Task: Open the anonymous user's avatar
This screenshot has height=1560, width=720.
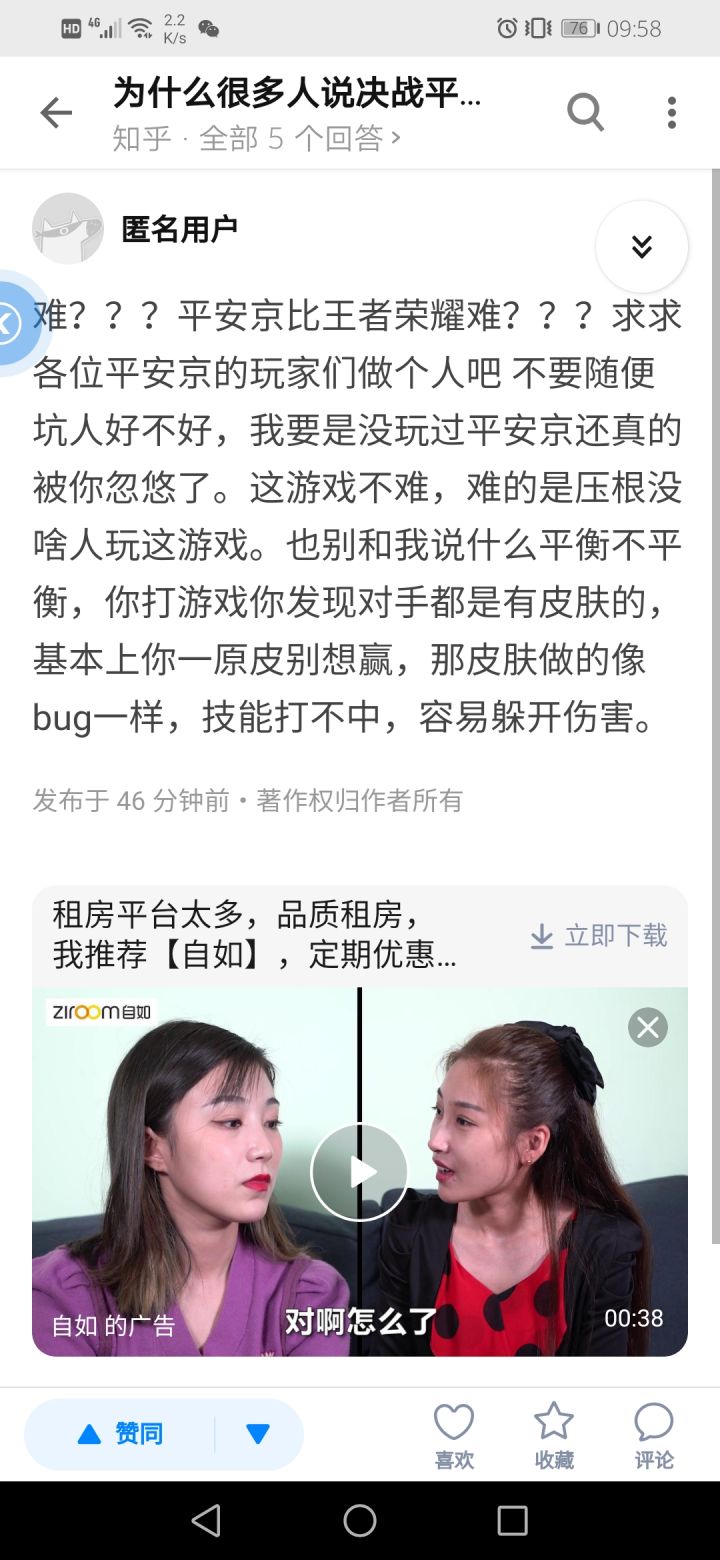Action: pos(68,228)
